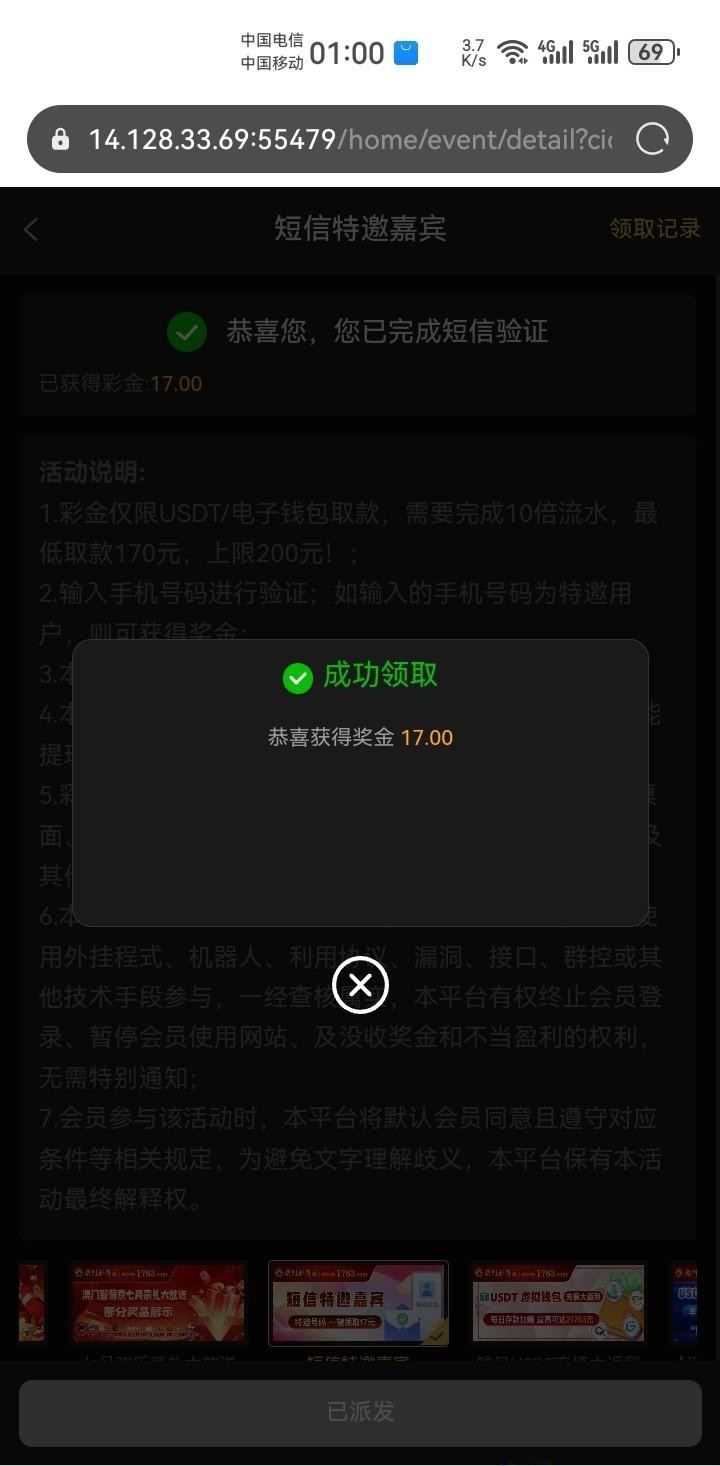The height and width of the screenshot is (1466, 720).
Task: Dismiss the popup with the circular X
Action: click(x=360, y=985)
